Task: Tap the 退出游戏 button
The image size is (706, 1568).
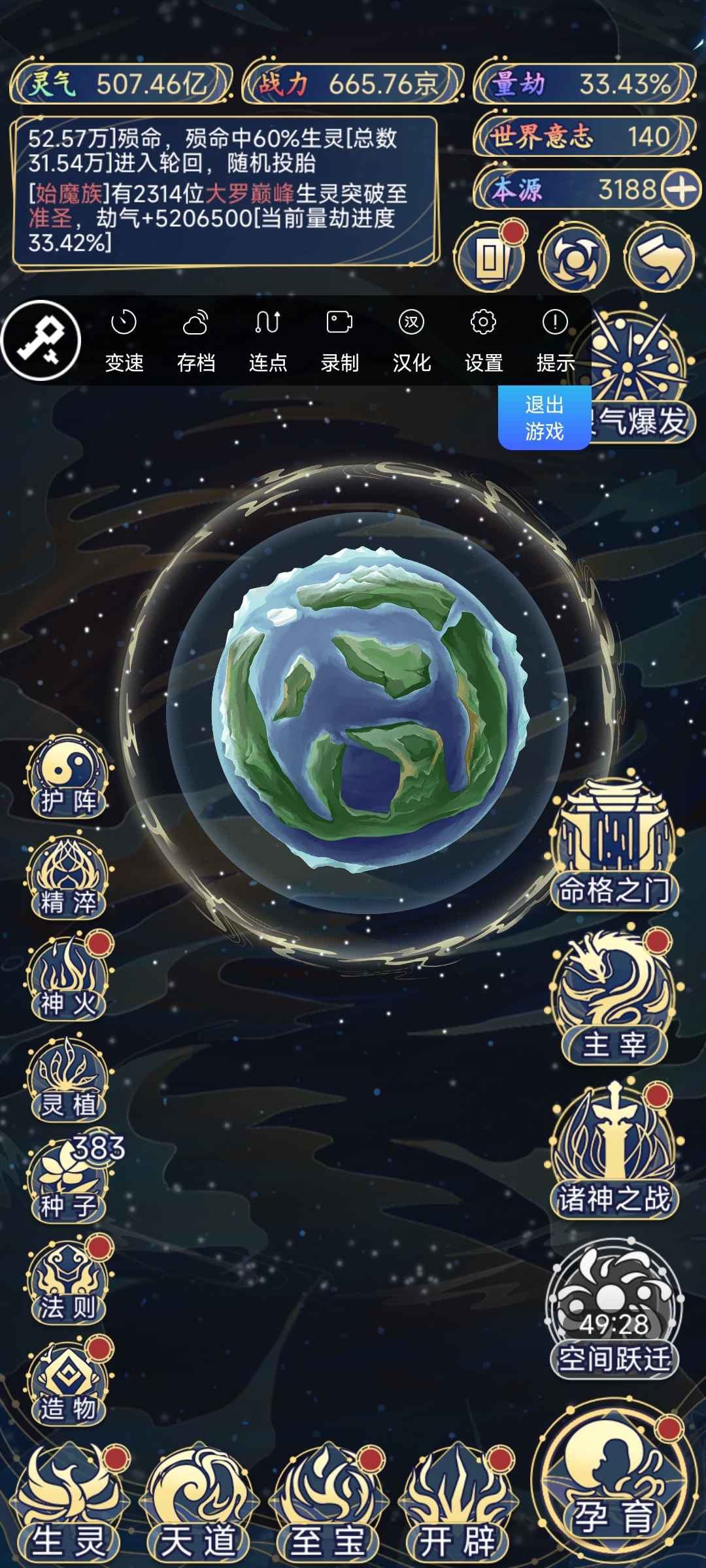Action: (x=544, y=417)
